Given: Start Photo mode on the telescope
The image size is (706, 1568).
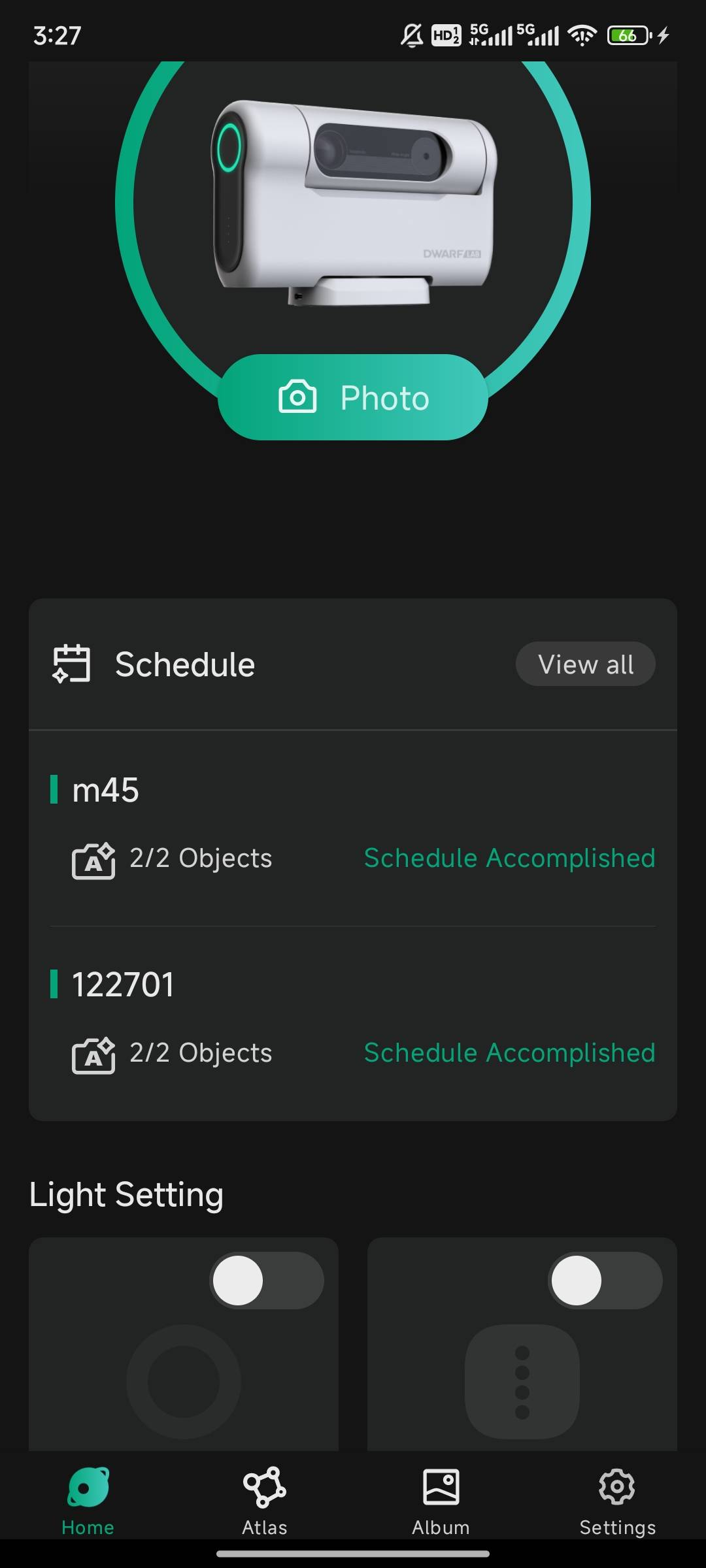Looking at the screenshot, I should tap(353, 397).
